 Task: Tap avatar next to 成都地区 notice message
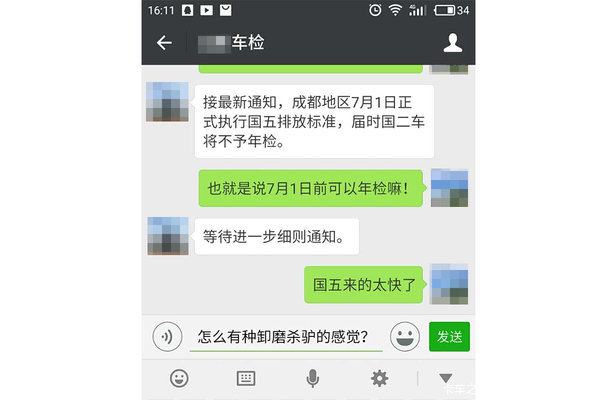166,104
